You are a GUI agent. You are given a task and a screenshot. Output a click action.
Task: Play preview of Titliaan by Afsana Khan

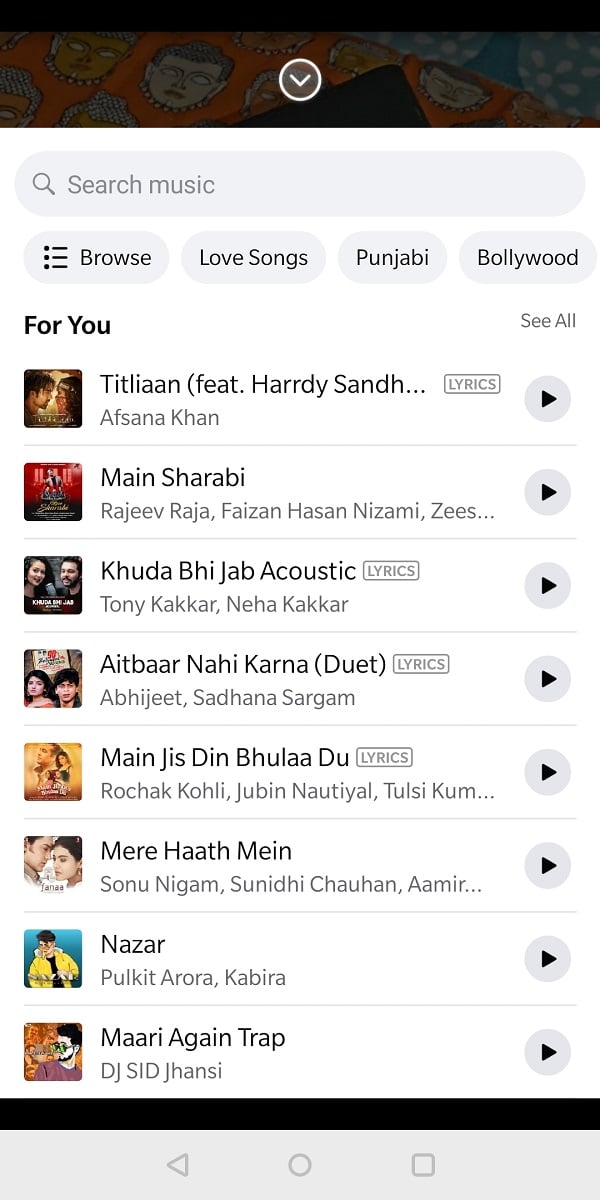coord(548,399)
